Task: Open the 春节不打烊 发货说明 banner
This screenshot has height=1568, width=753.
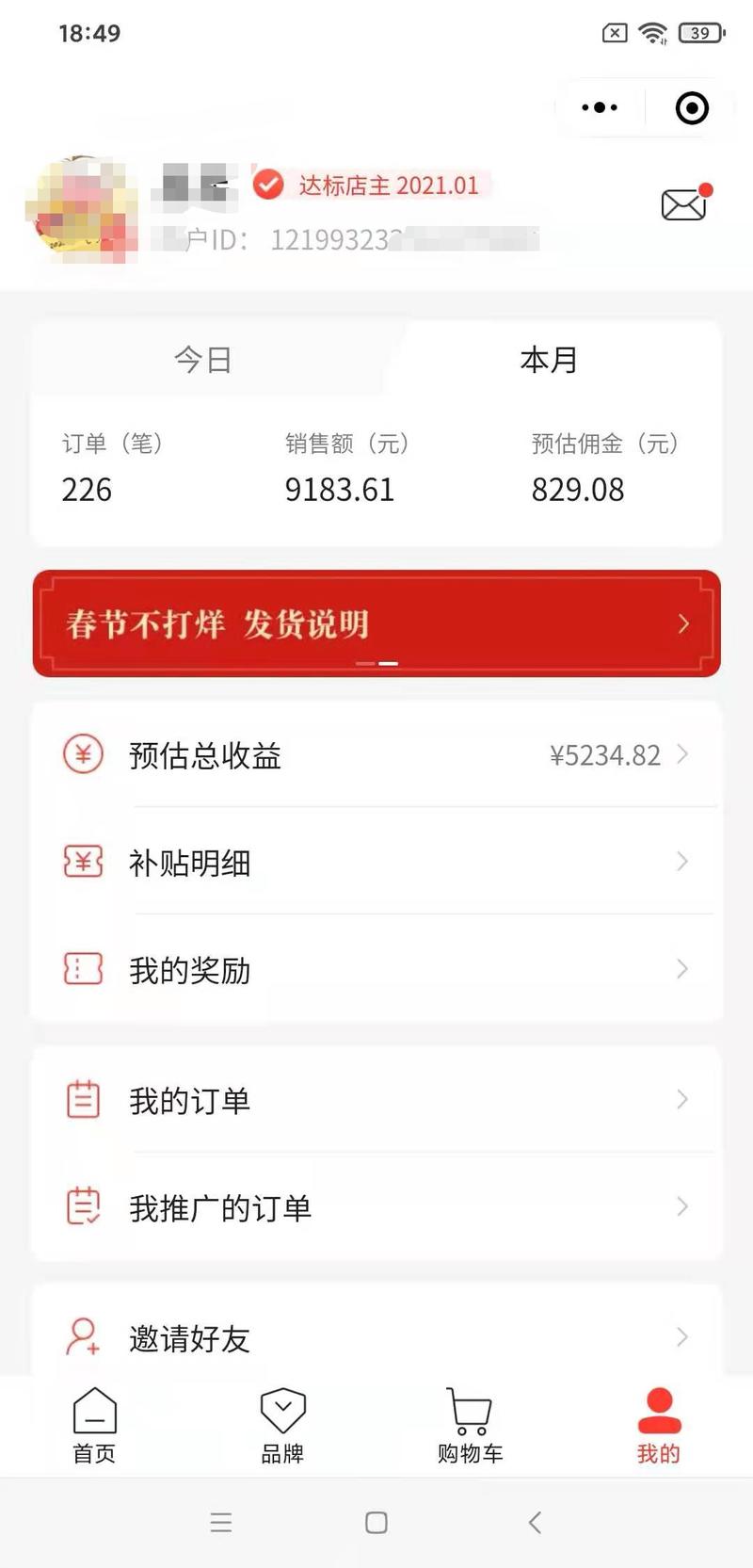Action: click(376, 622)
